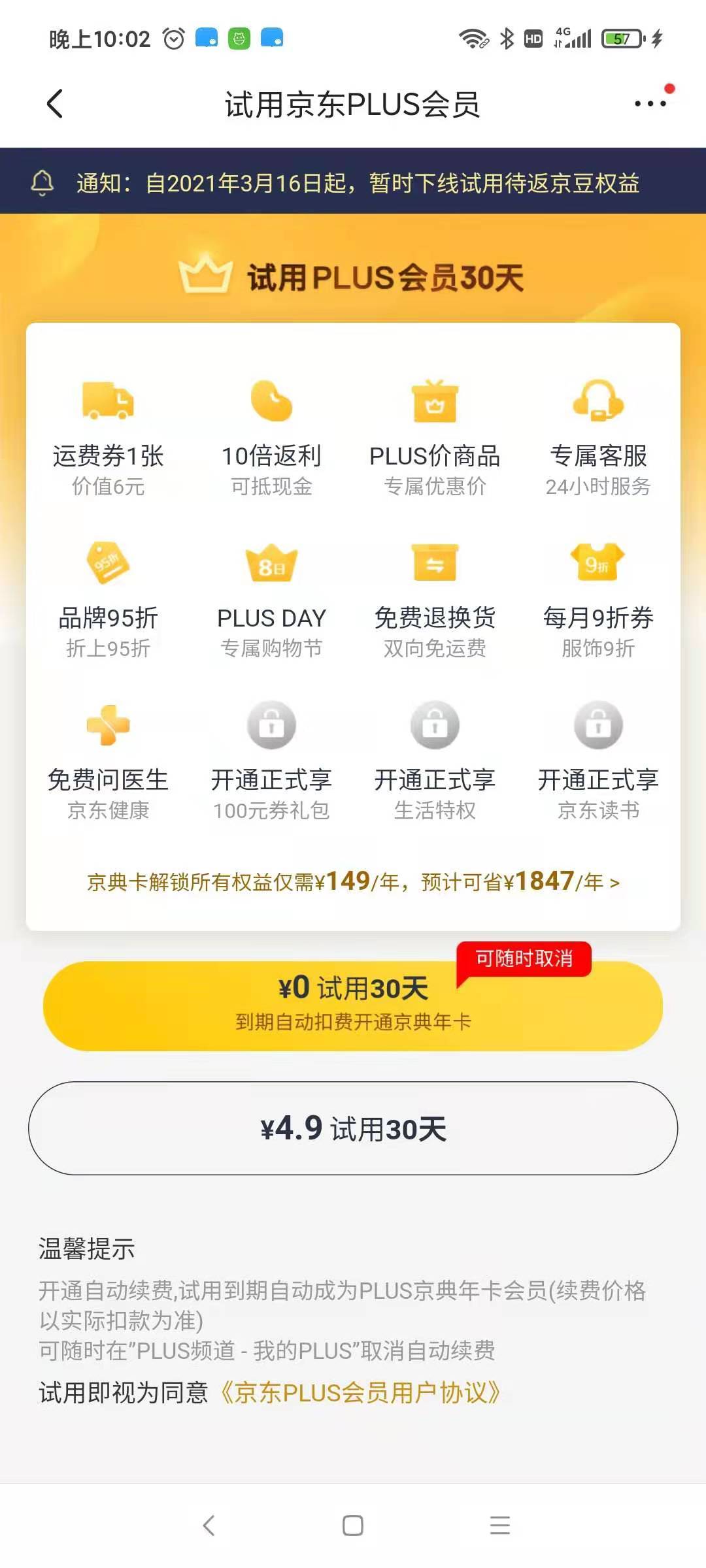Open the 京东PLUS会员用户协议 link
The height and width of the screenshot is (1568, 706).
(x=361, y=1393)
